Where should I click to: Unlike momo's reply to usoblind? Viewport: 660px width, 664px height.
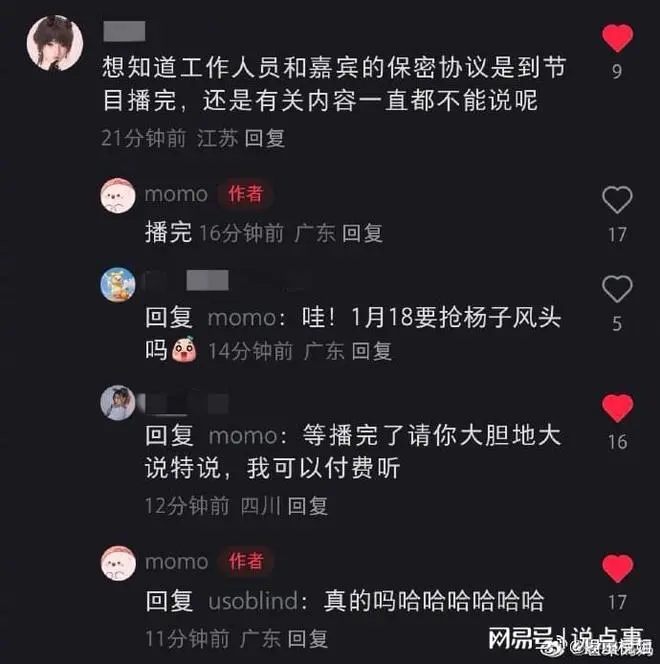(x=617, y=567)
